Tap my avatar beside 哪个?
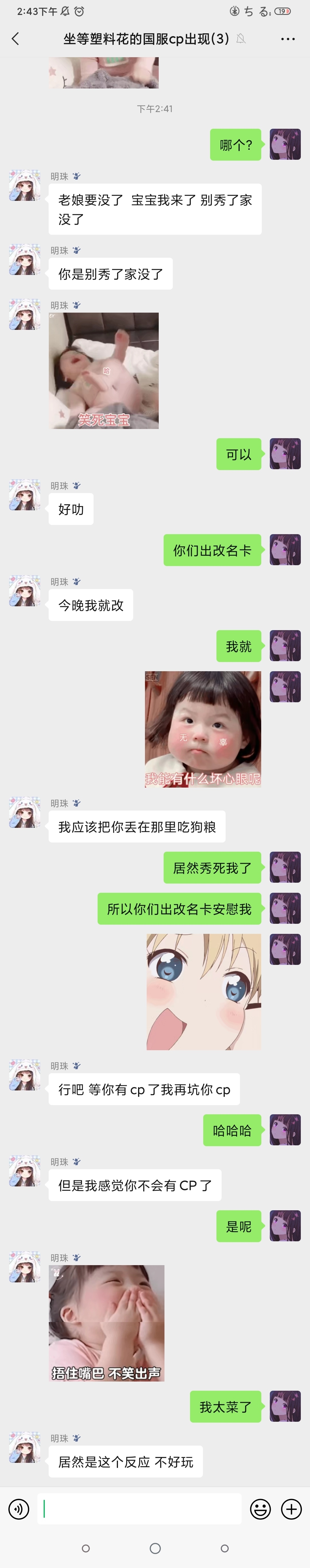310x1568 pixels. 285,144
